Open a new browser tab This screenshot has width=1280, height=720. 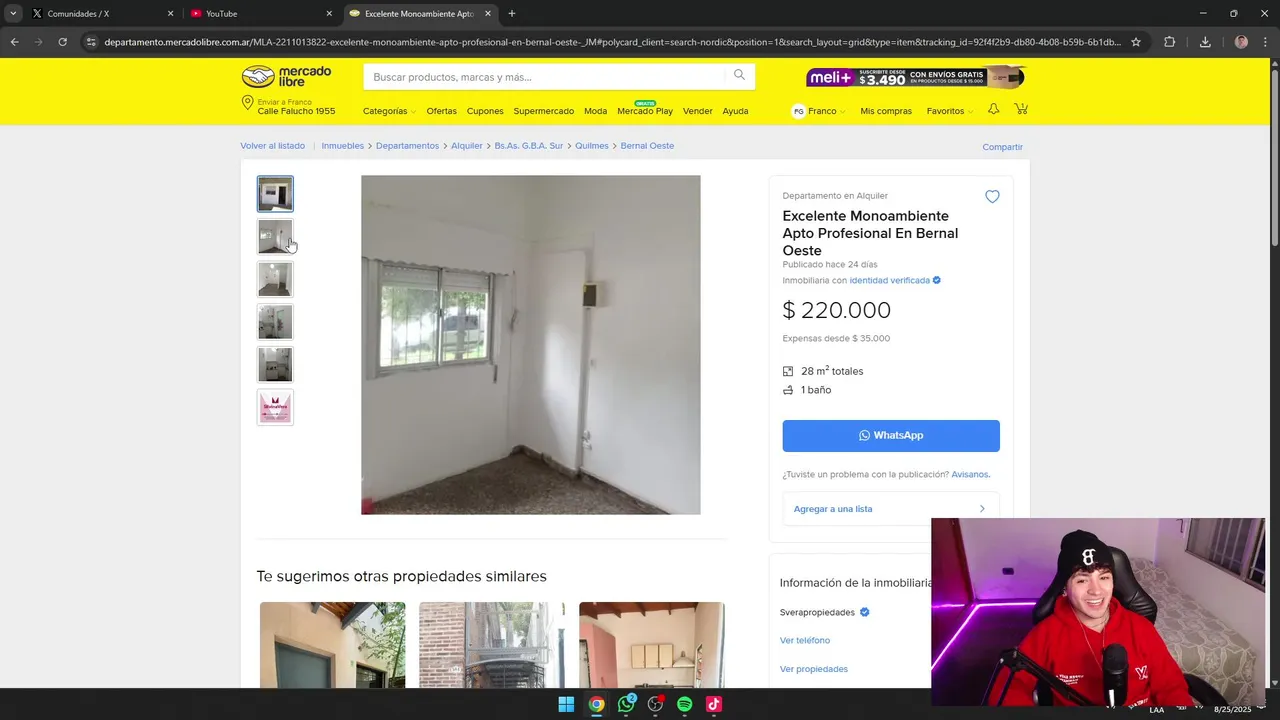pyautogui.click(x=512, y=14)
